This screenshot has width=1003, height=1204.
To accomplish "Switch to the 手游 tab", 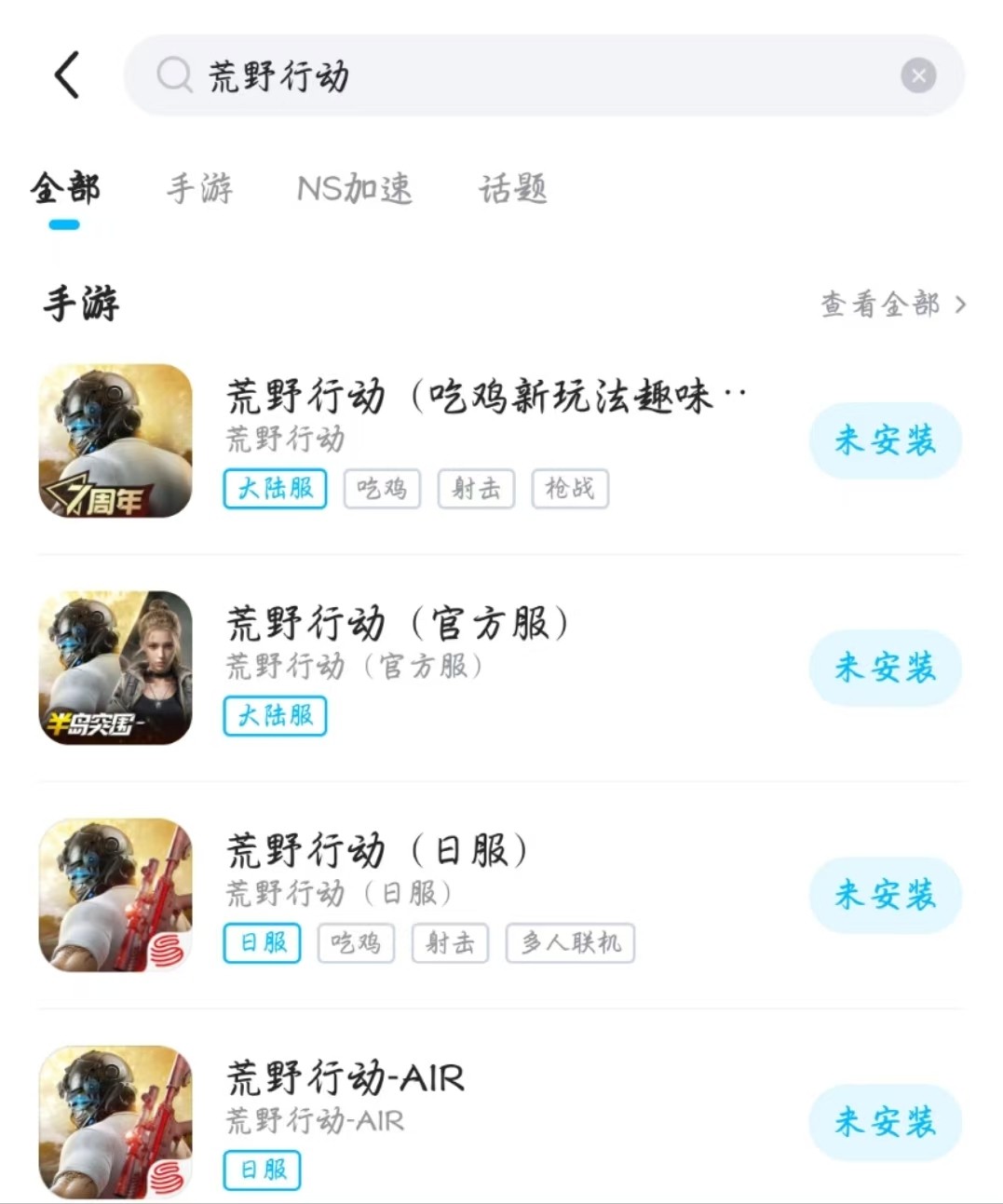I will [199, 189].
